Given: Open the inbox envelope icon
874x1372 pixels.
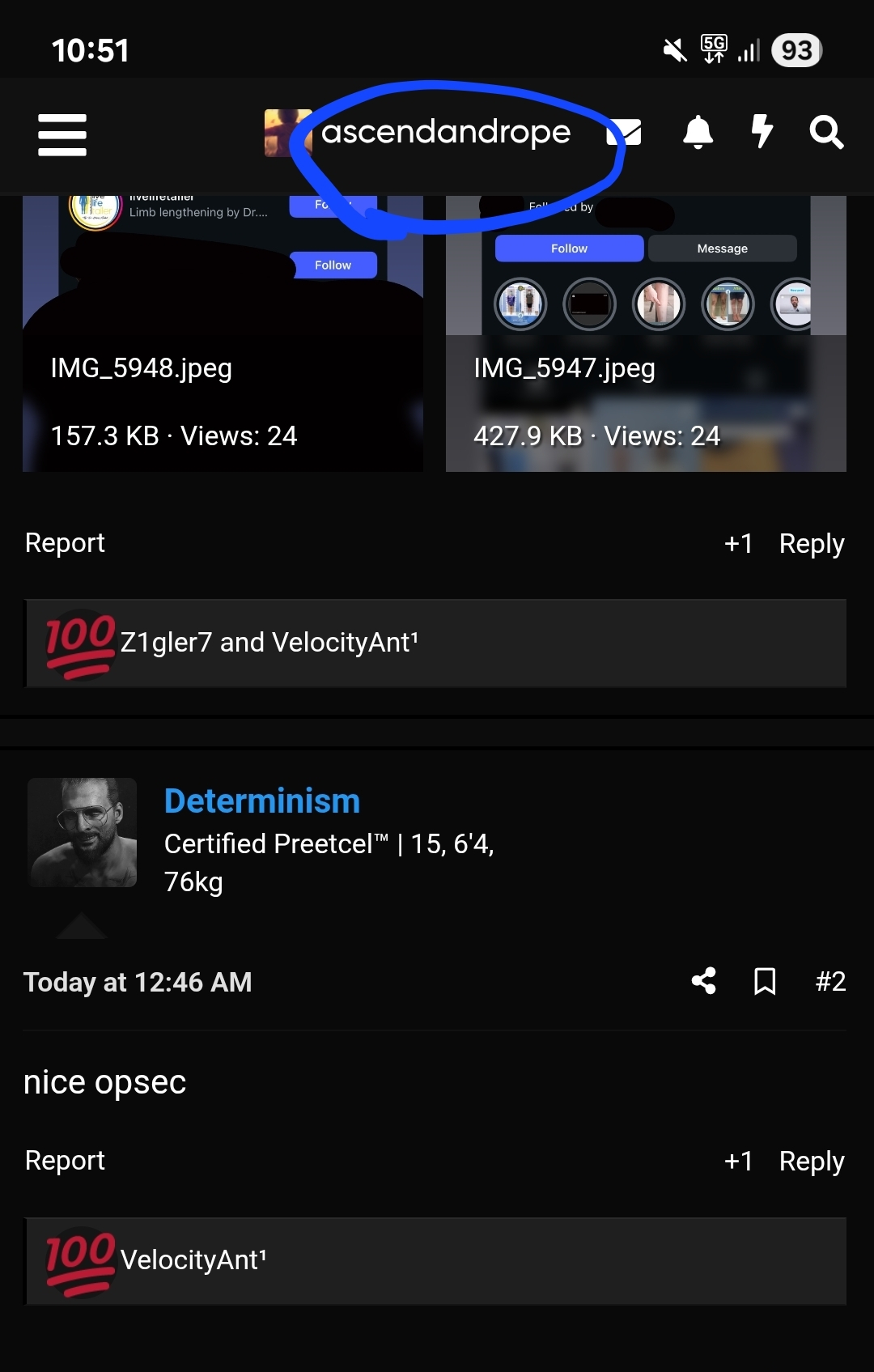Looking at the screenshot, I should tap(626, 132).
